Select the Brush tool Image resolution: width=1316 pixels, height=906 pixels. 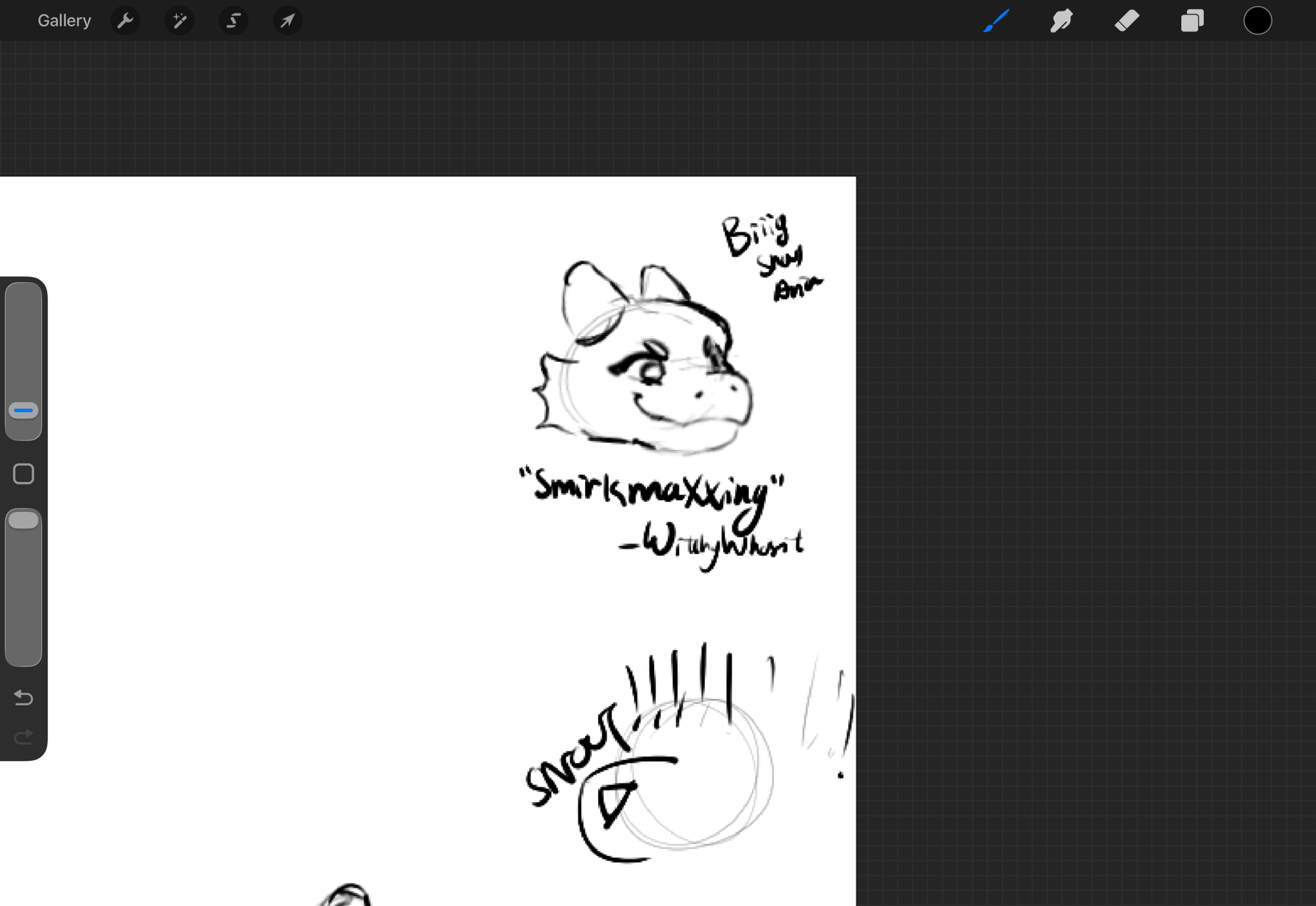tap(996, 20)
